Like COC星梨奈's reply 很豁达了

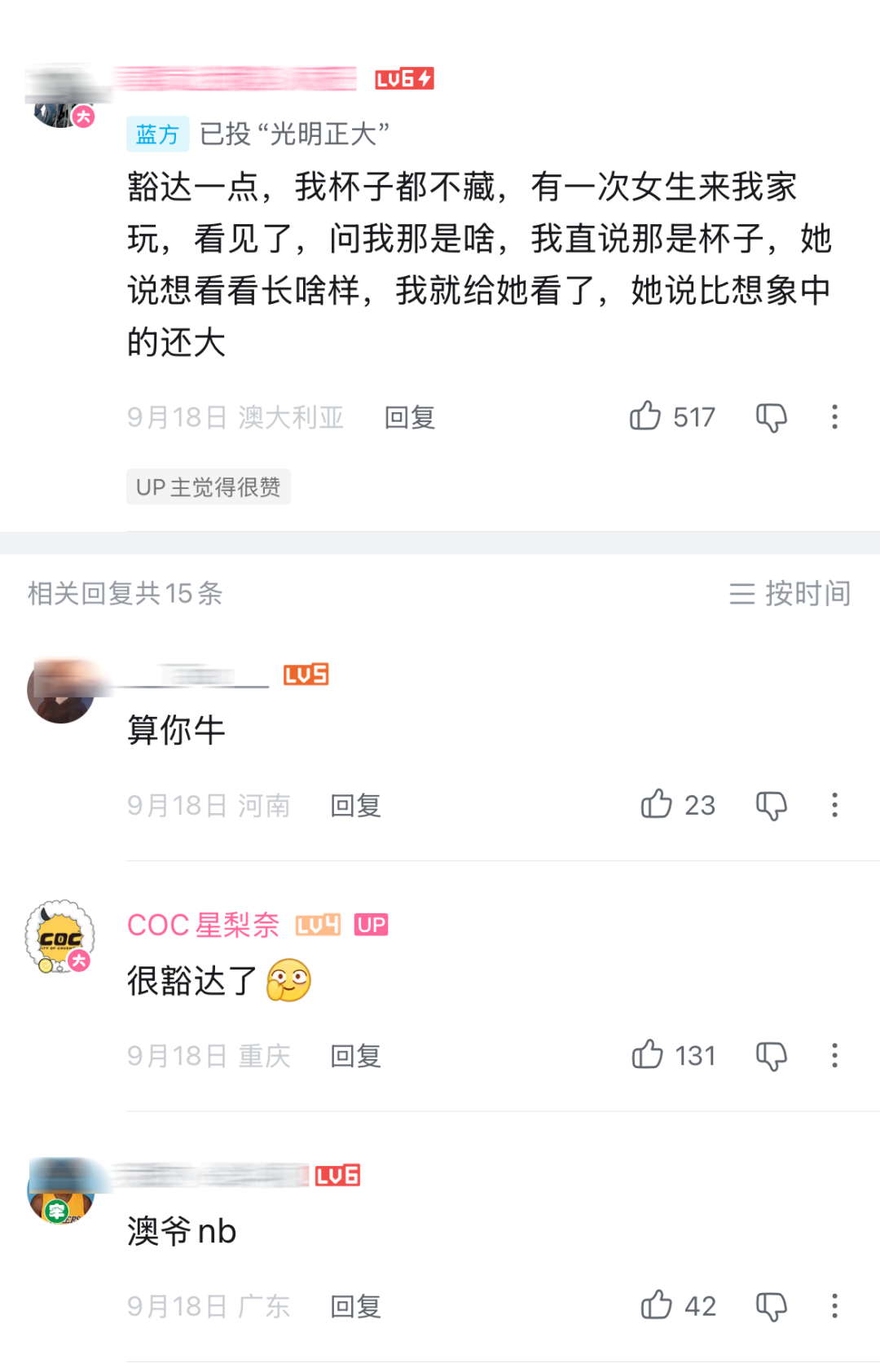pyautogui.click(x=648, y=1055)
